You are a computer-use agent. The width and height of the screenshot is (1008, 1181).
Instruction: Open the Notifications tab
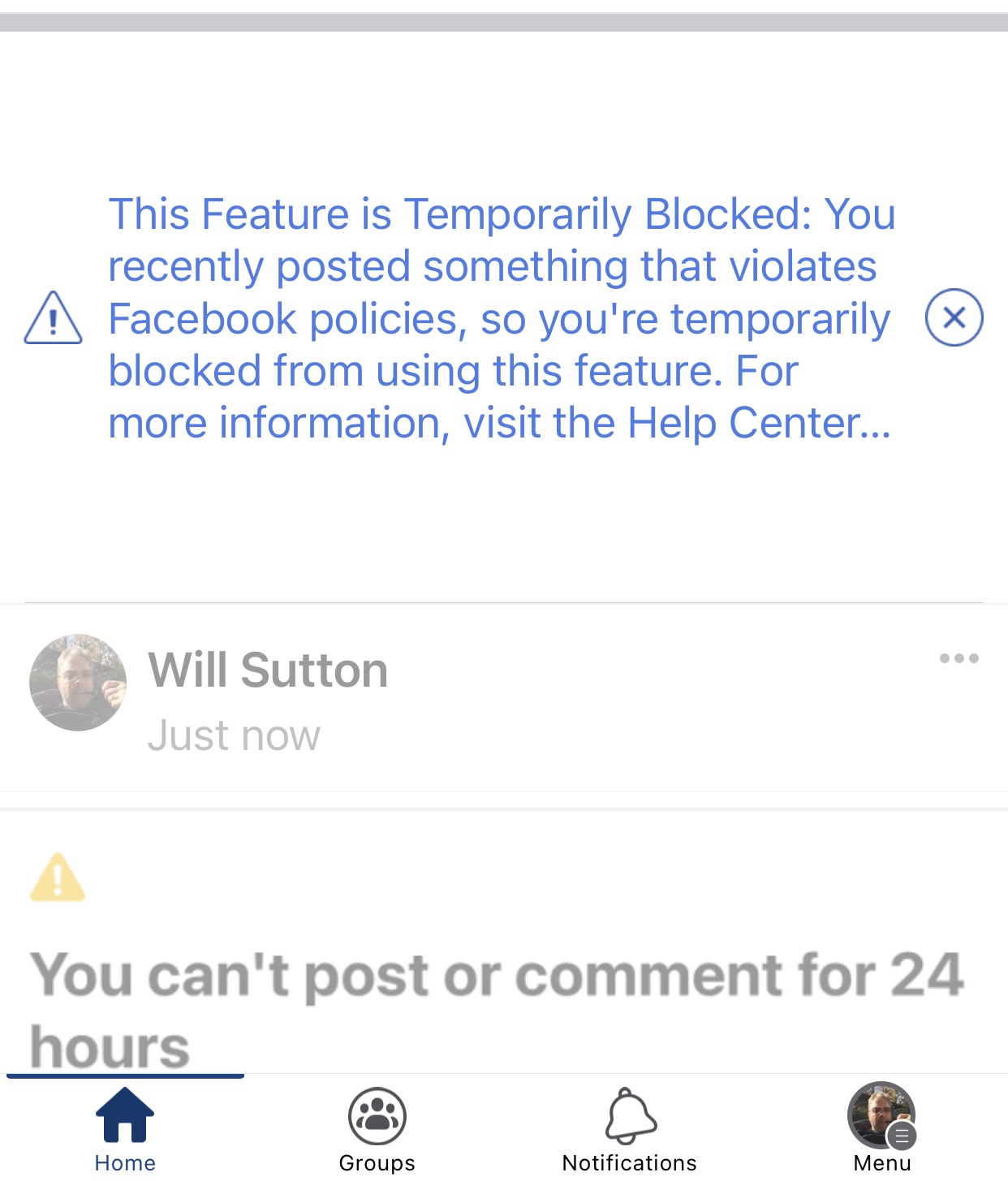pyautogui.click(x=630, y=1128)
